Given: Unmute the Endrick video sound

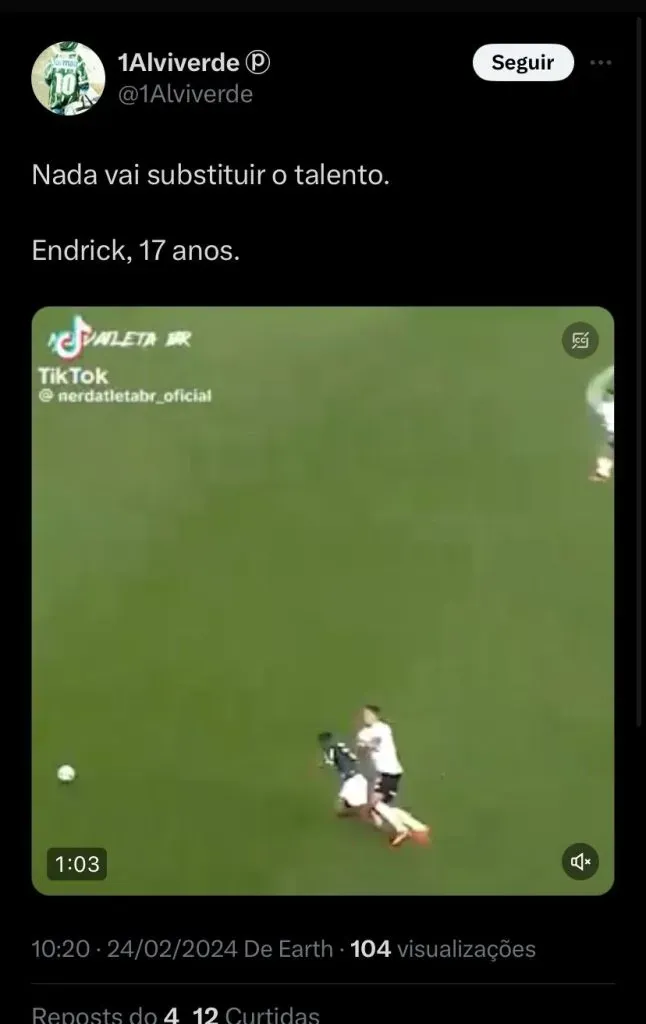Looking at the screenshot, I should (580, 860).
